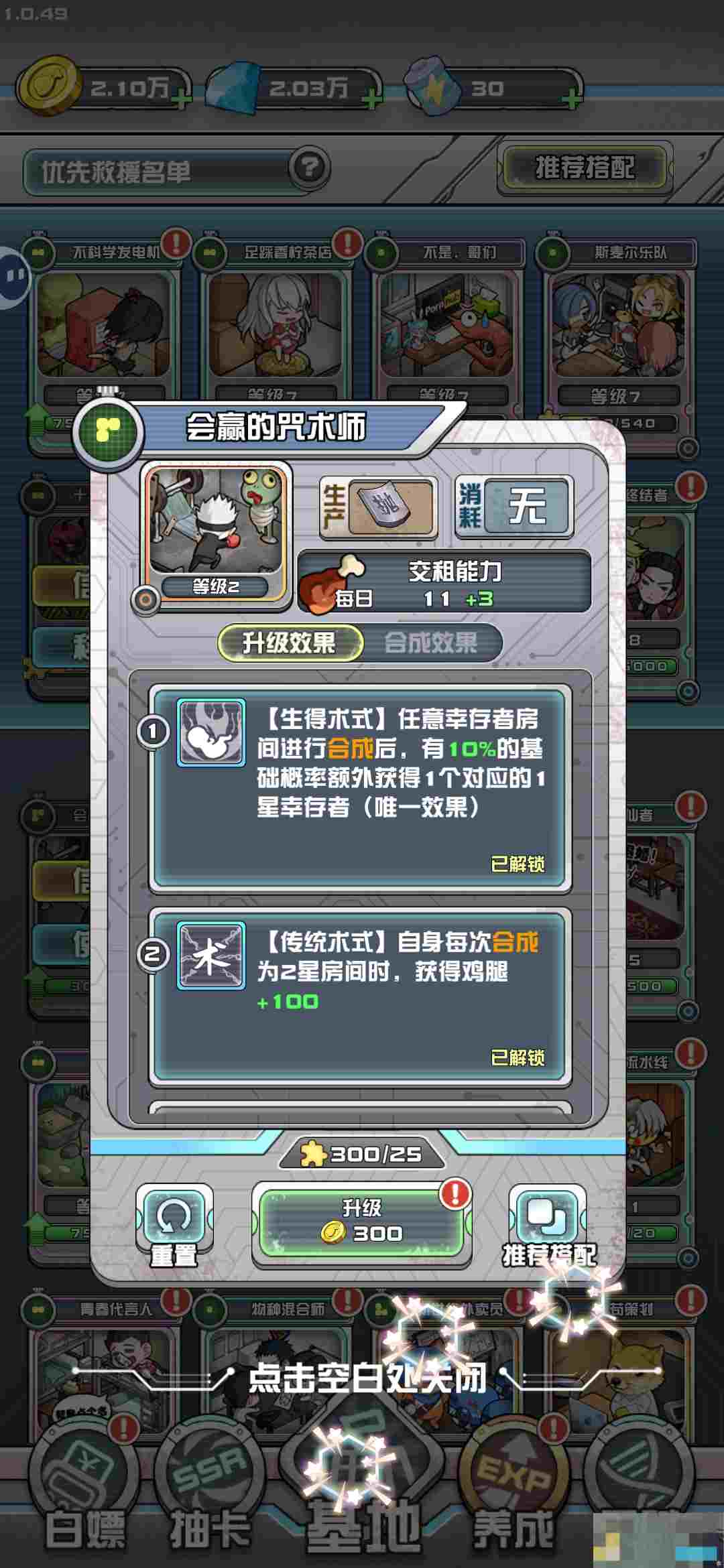Open the 传统术式 skill card
This screenshot has width=724, height=1568.
coord(360,996)
